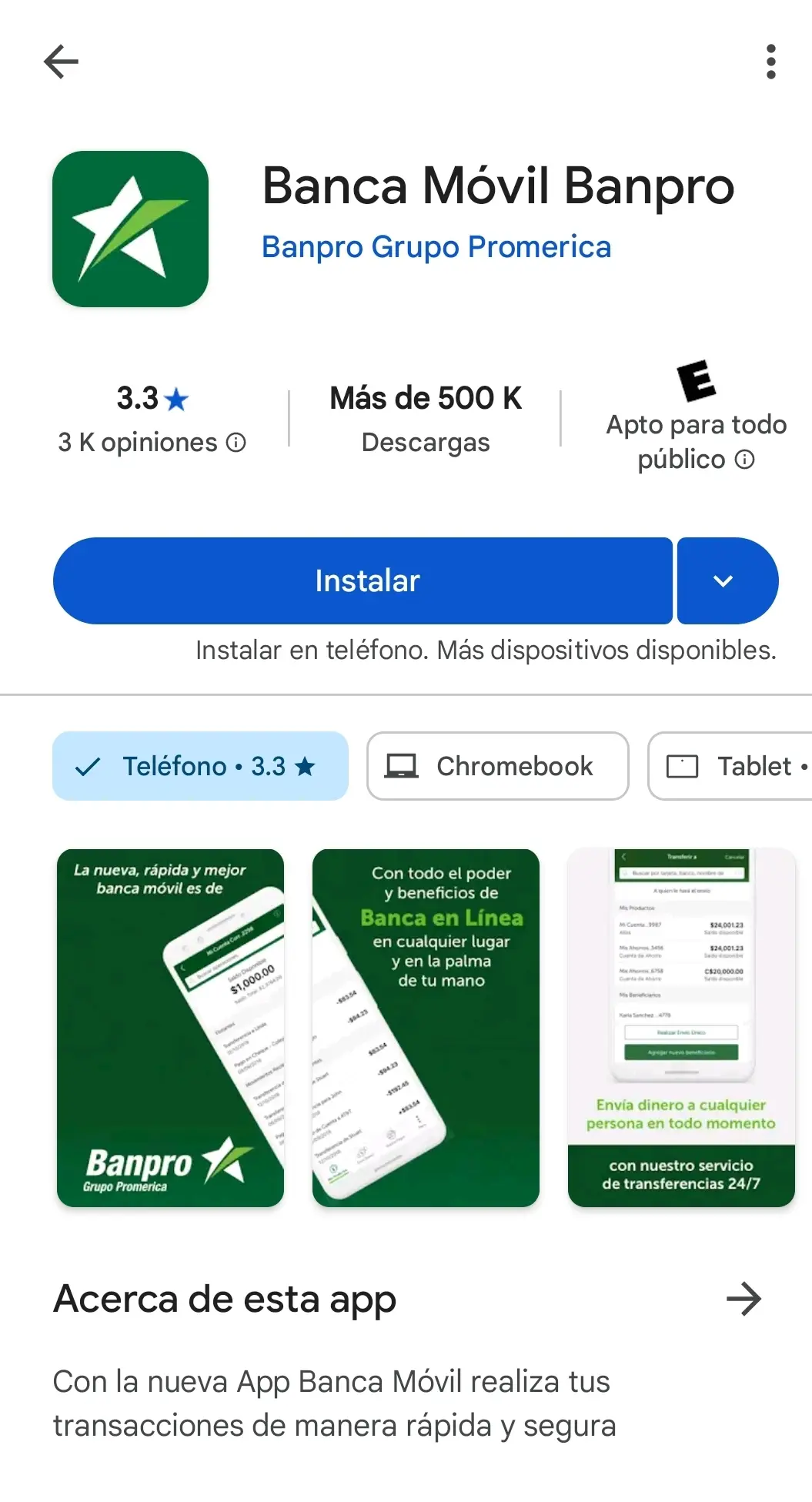Open the transferencias 24/7 screenshot
This screenshot has height=1502, width=812.
tap(681, 1028)
